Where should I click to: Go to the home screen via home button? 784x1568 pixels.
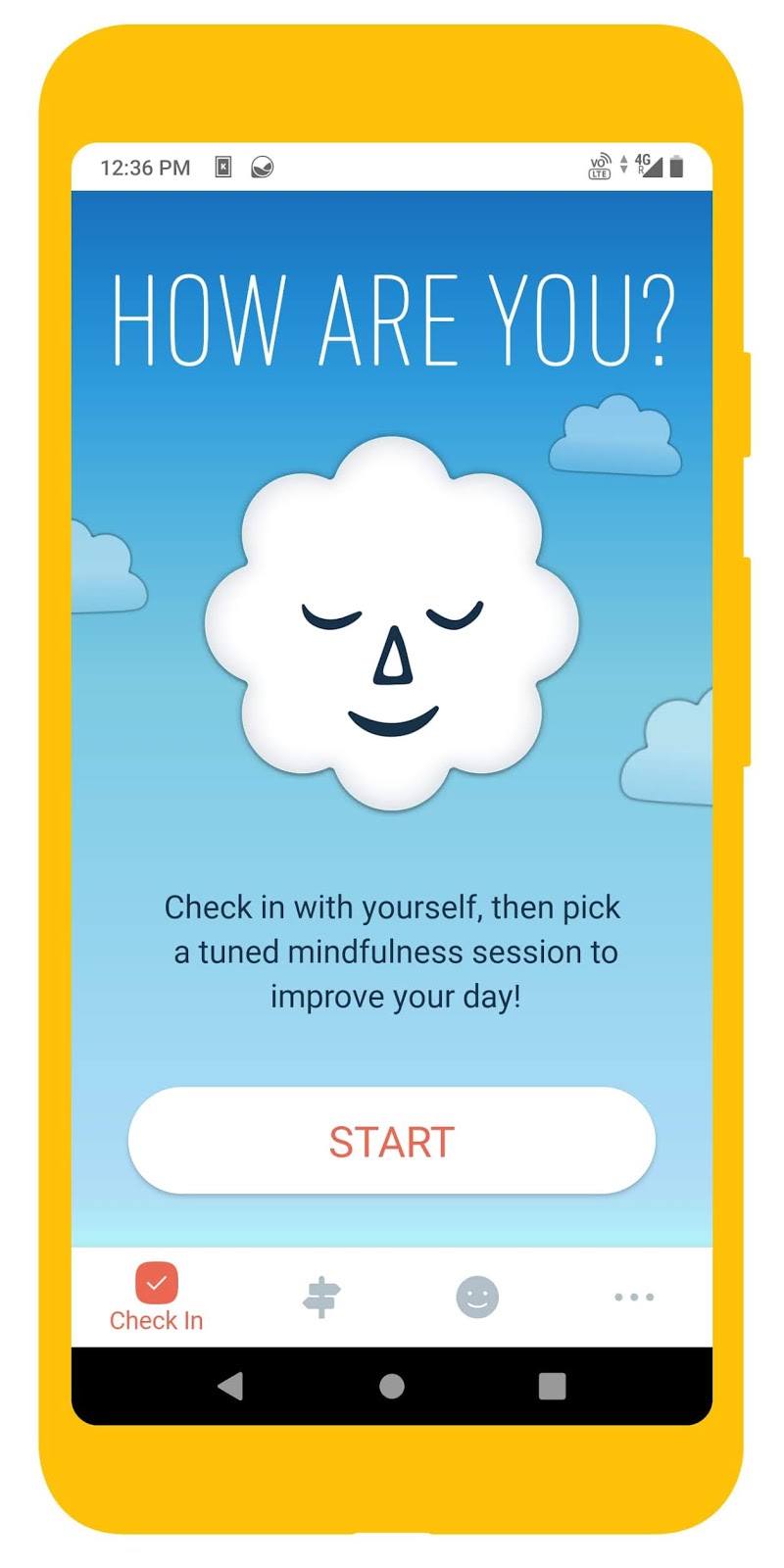tap(392, 1386)
